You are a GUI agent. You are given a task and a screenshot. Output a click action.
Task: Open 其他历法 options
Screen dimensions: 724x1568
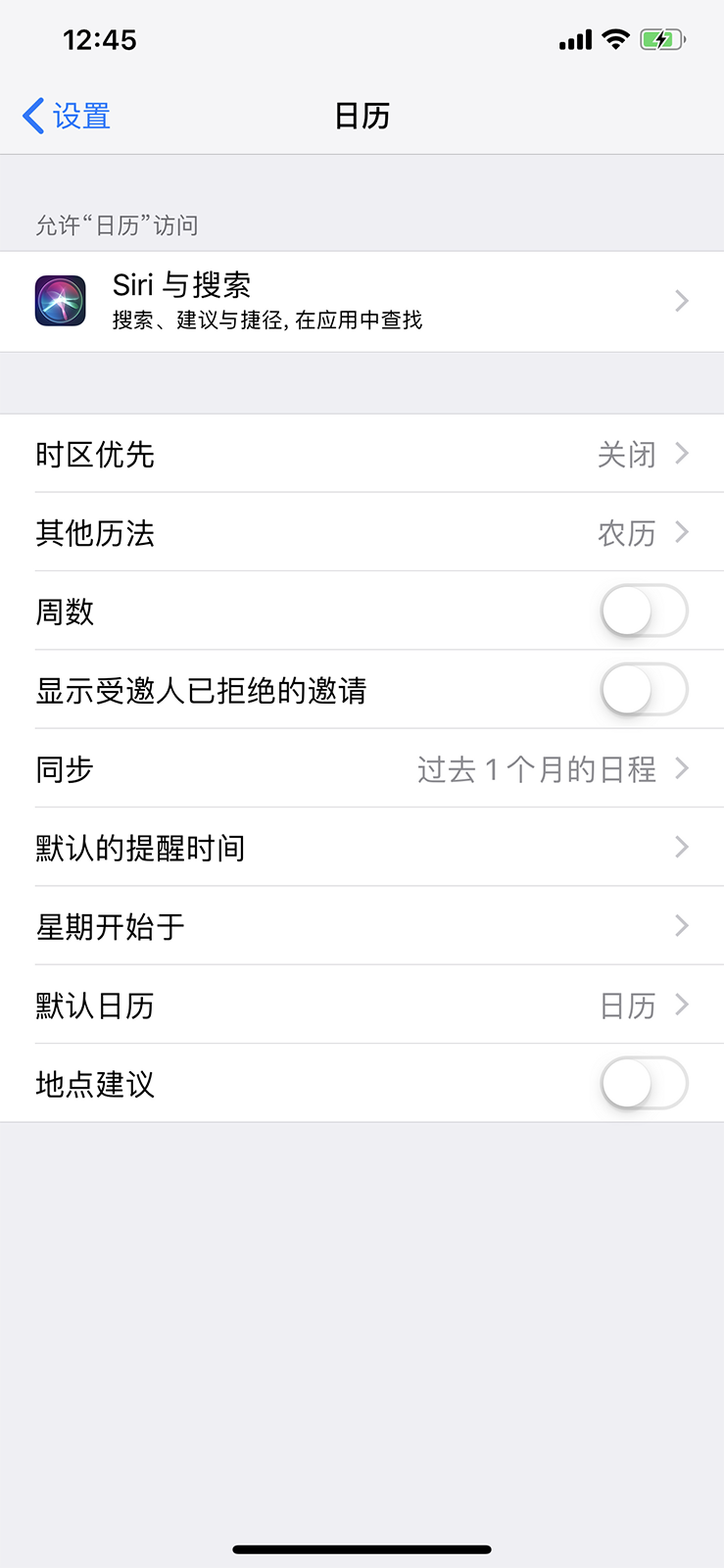pyautogui.click(x=362, y=532)
